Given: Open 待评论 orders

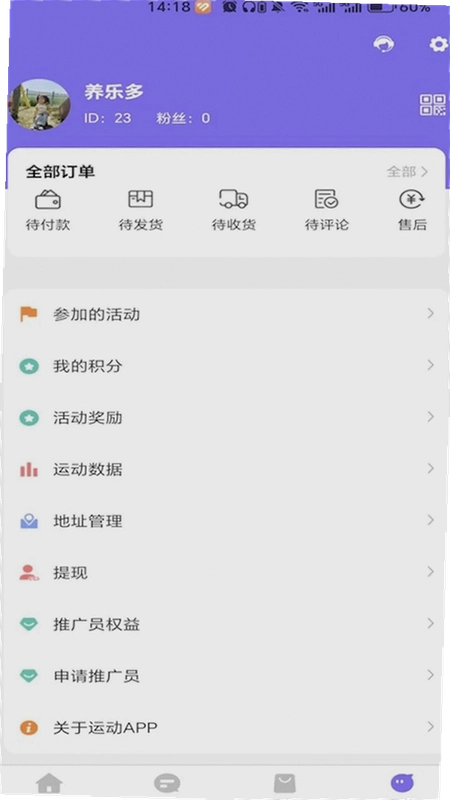Looking at the screenshot, I should coord(327,210).
